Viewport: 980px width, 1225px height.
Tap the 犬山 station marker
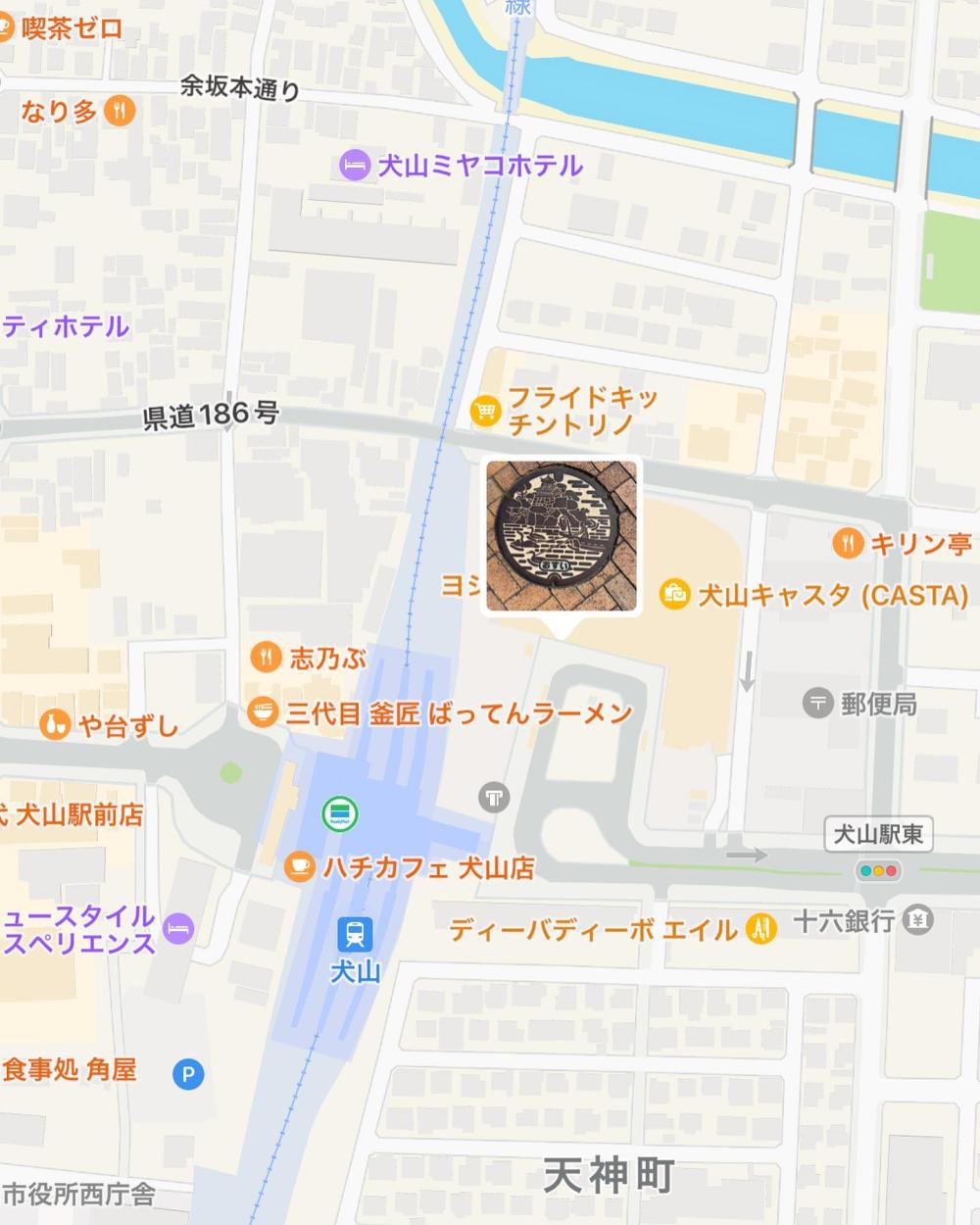(355, 933)
